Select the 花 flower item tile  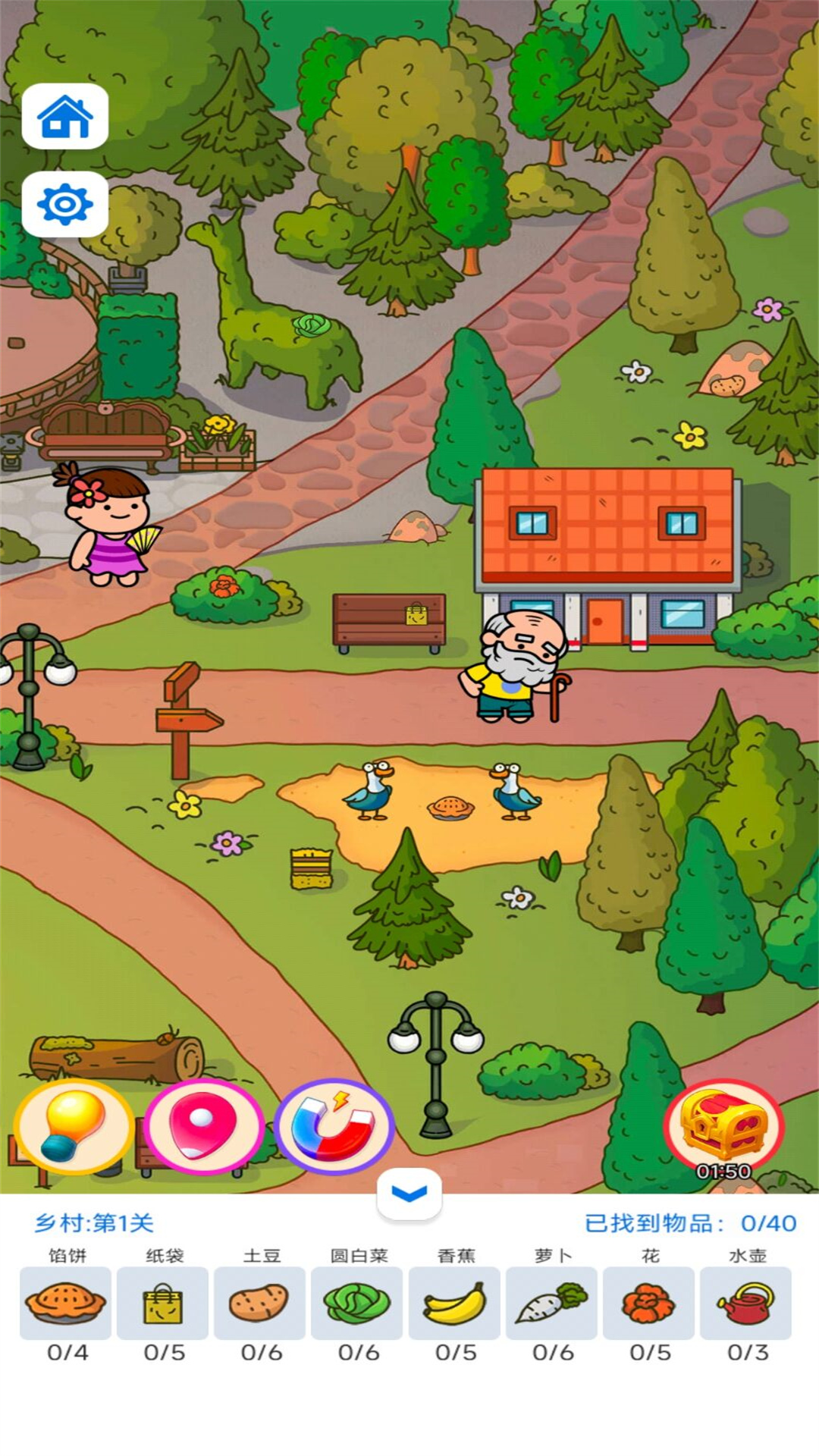pyautogui.click(x=648, y=1303)
